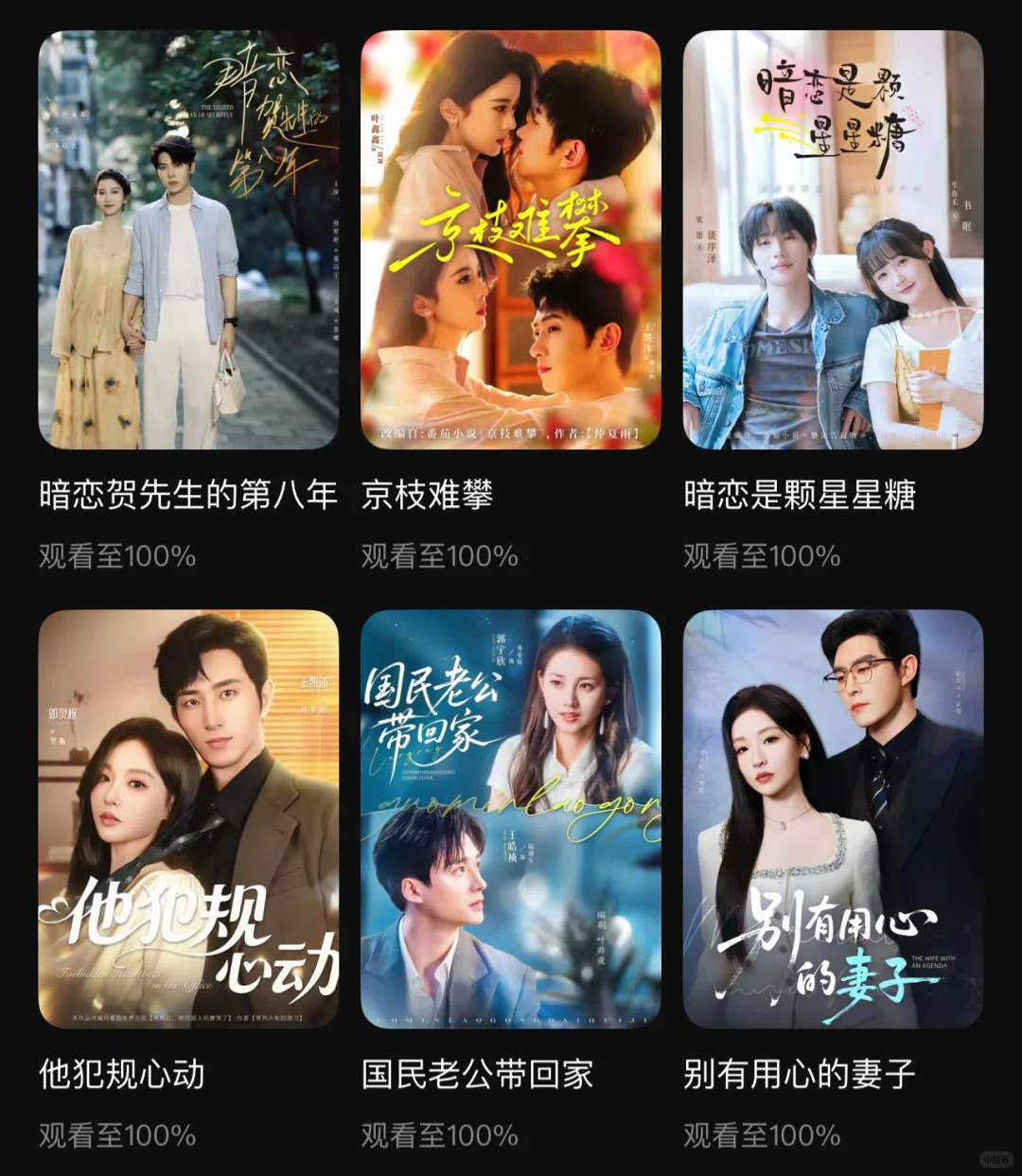Screen dimensions: 1022x1176
Task: Select the 京枝难攀 poster card
Action: point(510,240)
